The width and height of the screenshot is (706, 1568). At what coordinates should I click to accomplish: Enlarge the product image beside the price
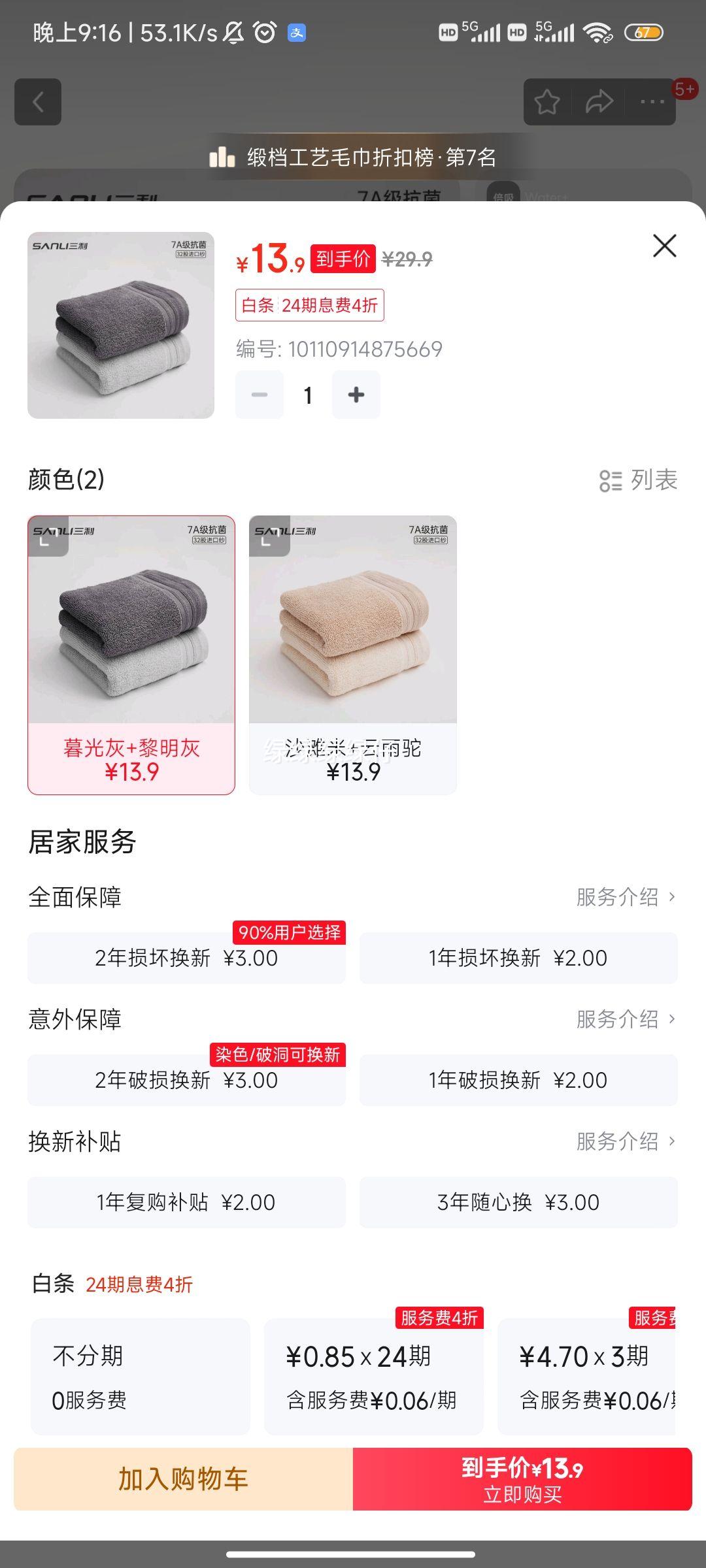pos(121,325)
